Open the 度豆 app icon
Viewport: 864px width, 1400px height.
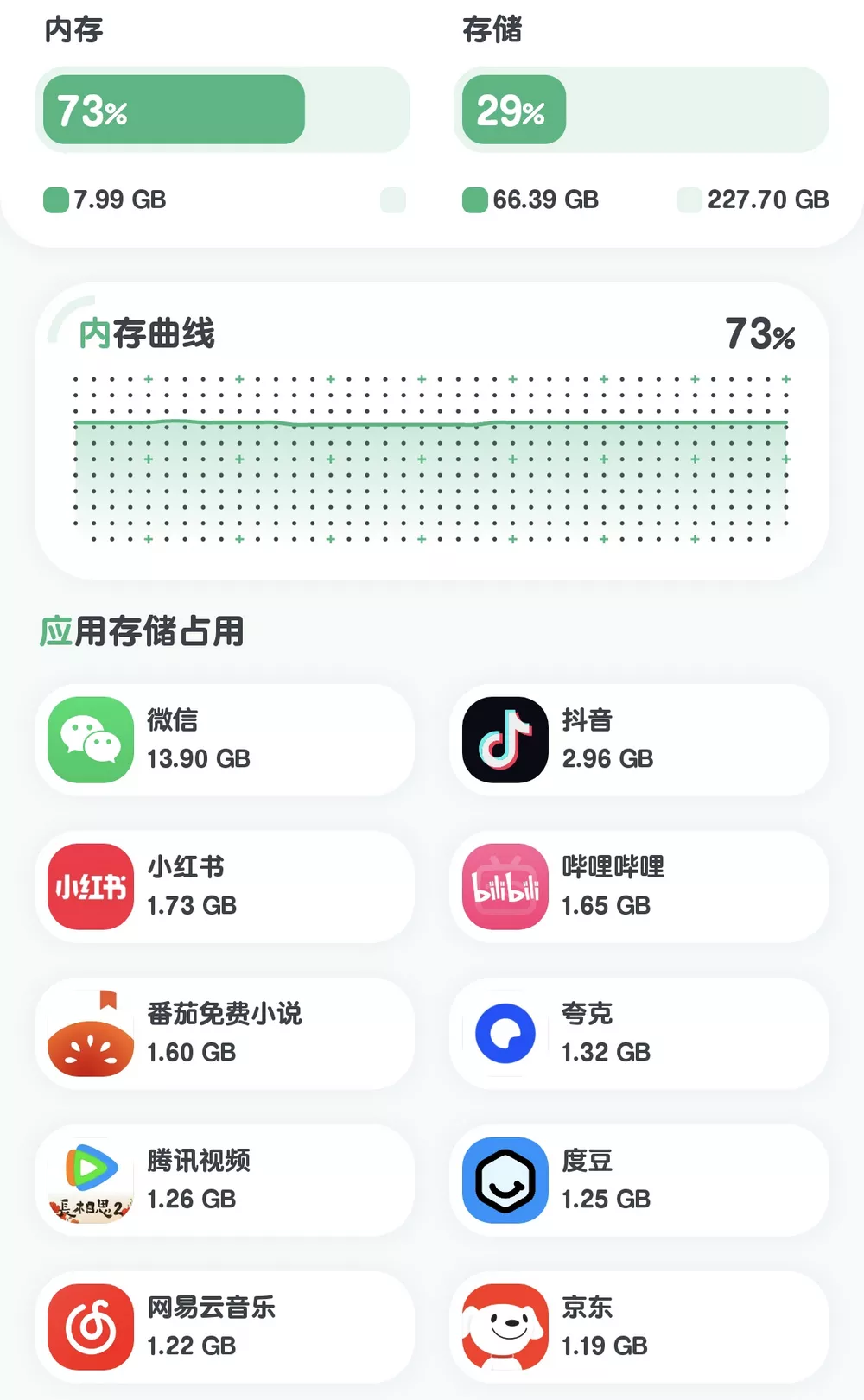click(x=504, y=1181)
